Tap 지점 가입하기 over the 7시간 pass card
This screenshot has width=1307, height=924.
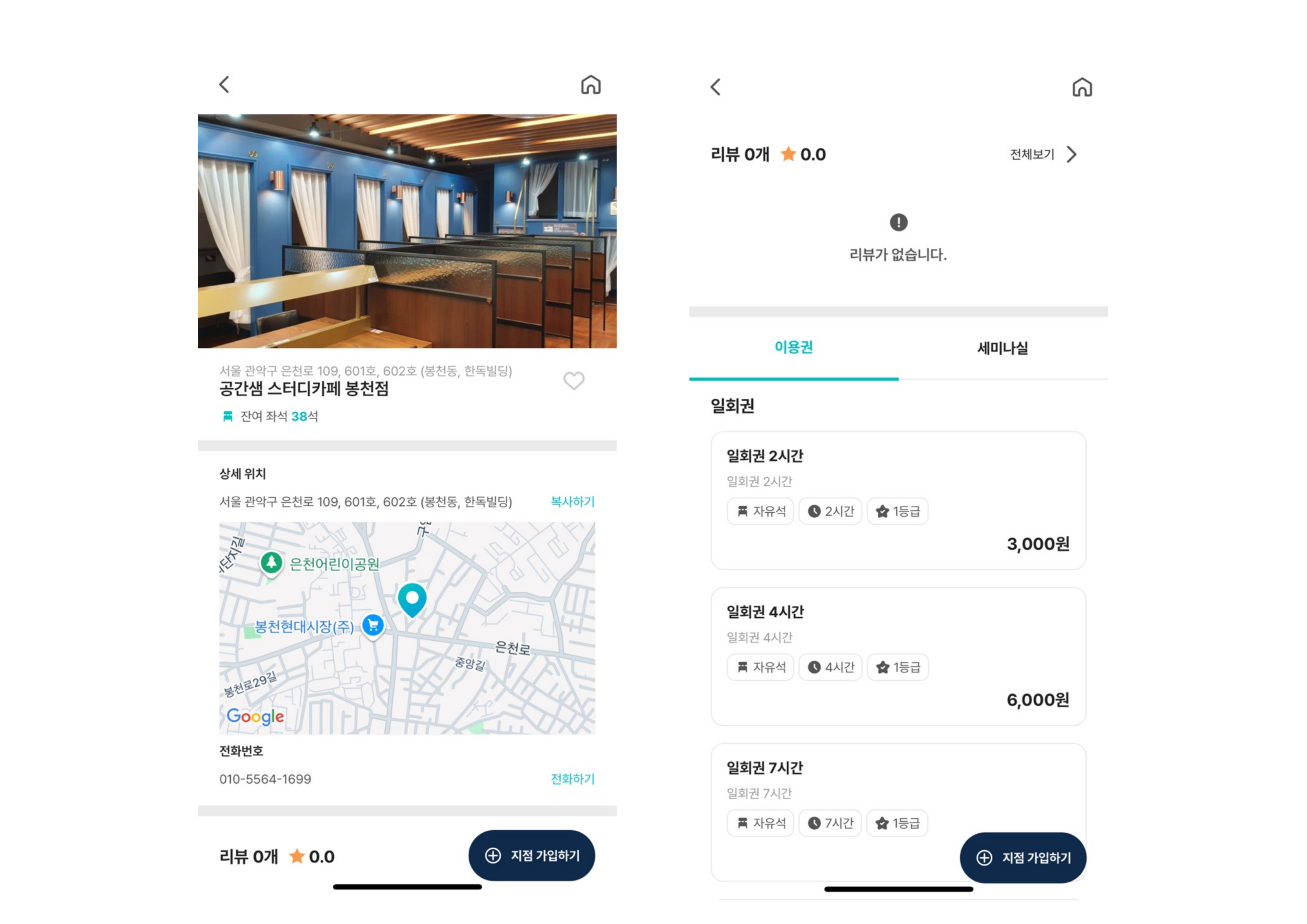click(1023, 858)
